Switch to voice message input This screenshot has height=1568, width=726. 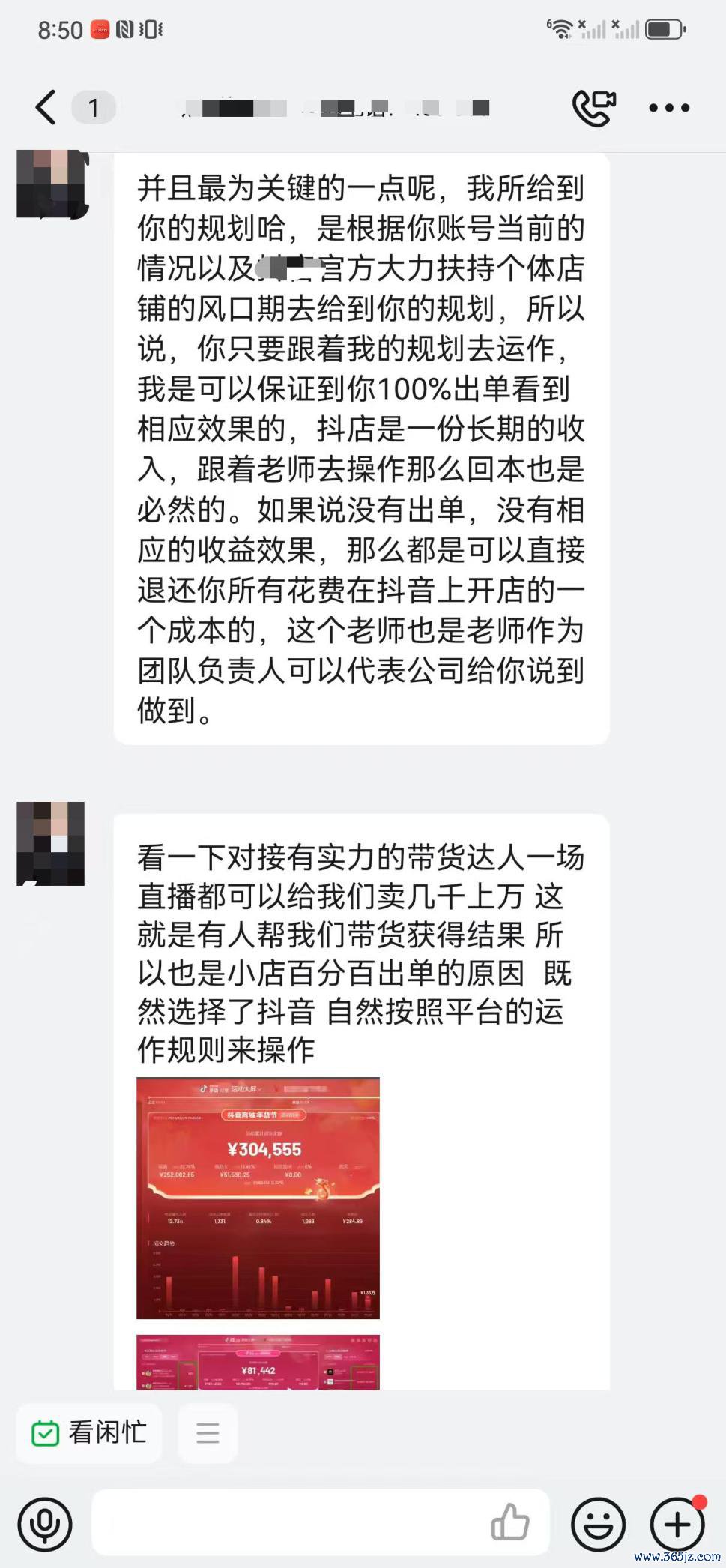[45, 1523]
